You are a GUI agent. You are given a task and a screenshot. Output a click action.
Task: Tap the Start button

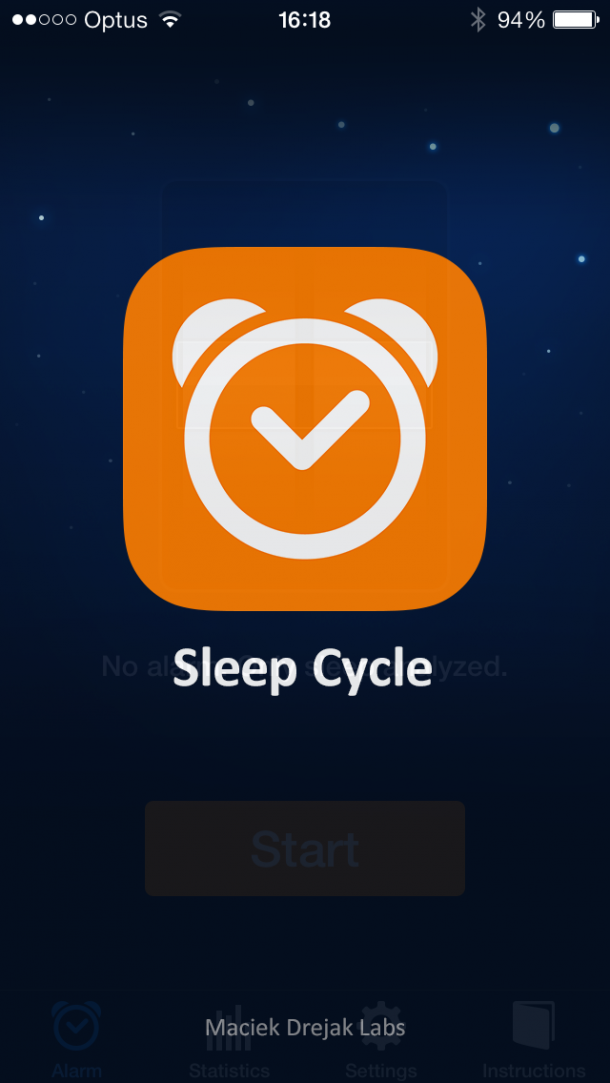pyautogui.click(x=305, y=848)
